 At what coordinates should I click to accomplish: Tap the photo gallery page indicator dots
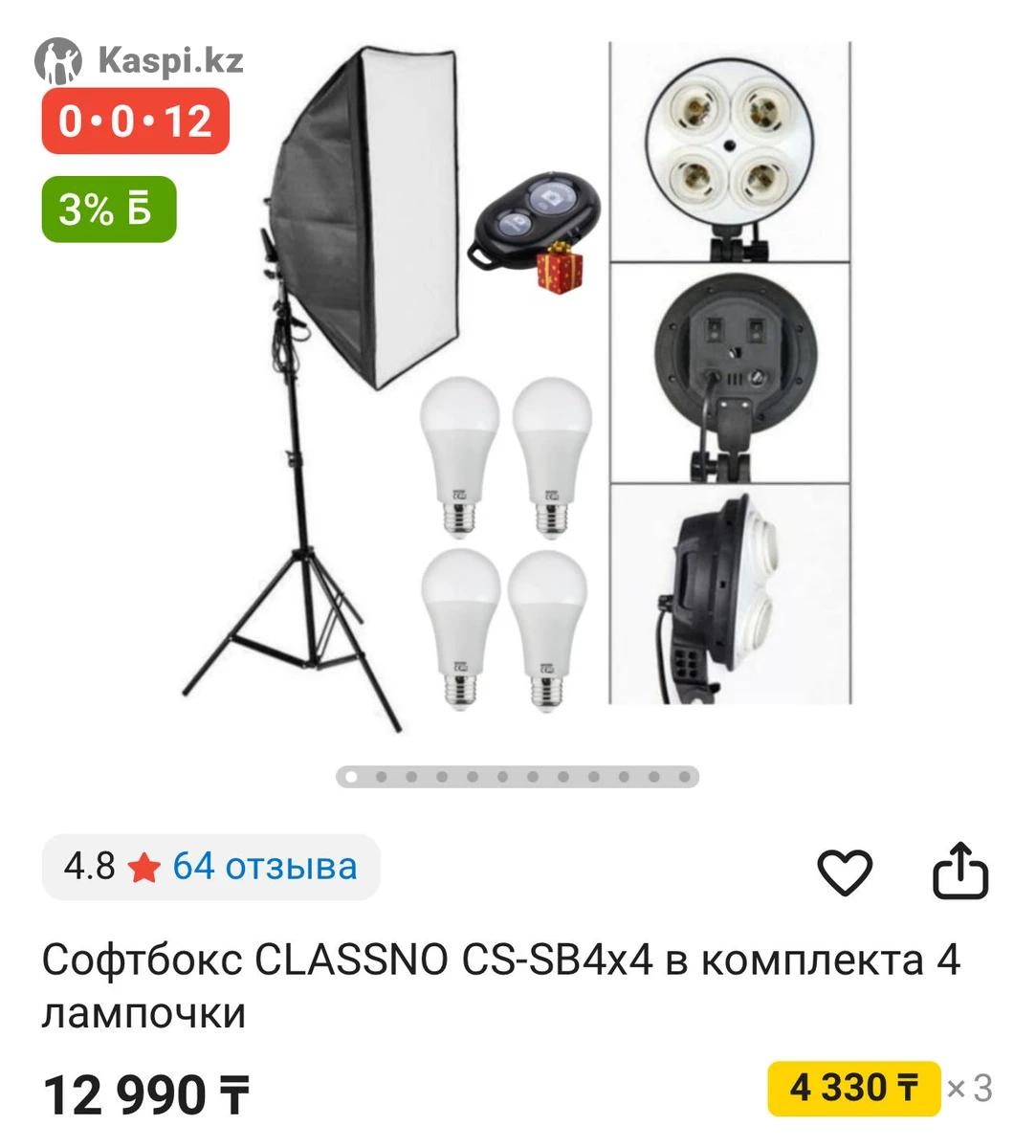518,777
